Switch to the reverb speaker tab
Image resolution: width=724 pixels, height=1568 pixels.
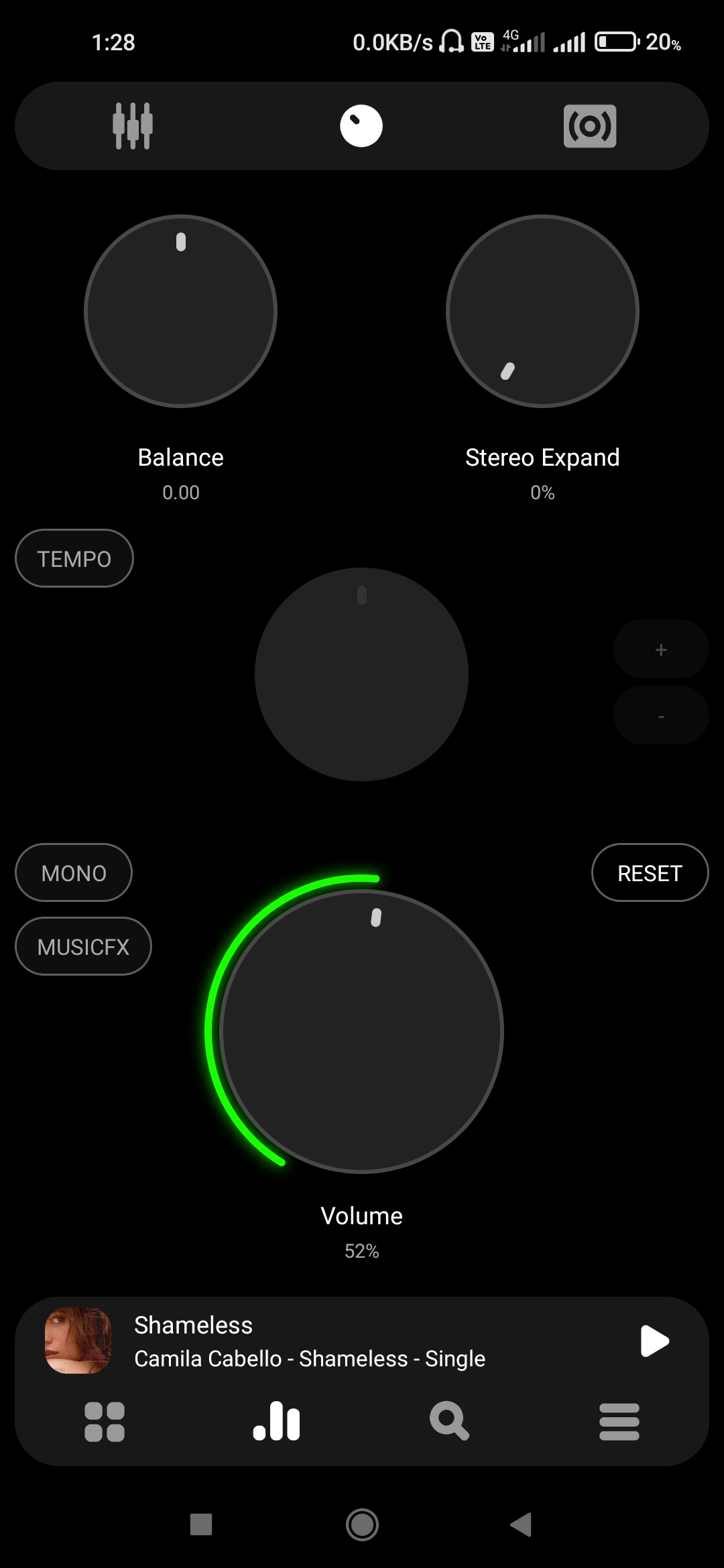click(x=590, y=126)
